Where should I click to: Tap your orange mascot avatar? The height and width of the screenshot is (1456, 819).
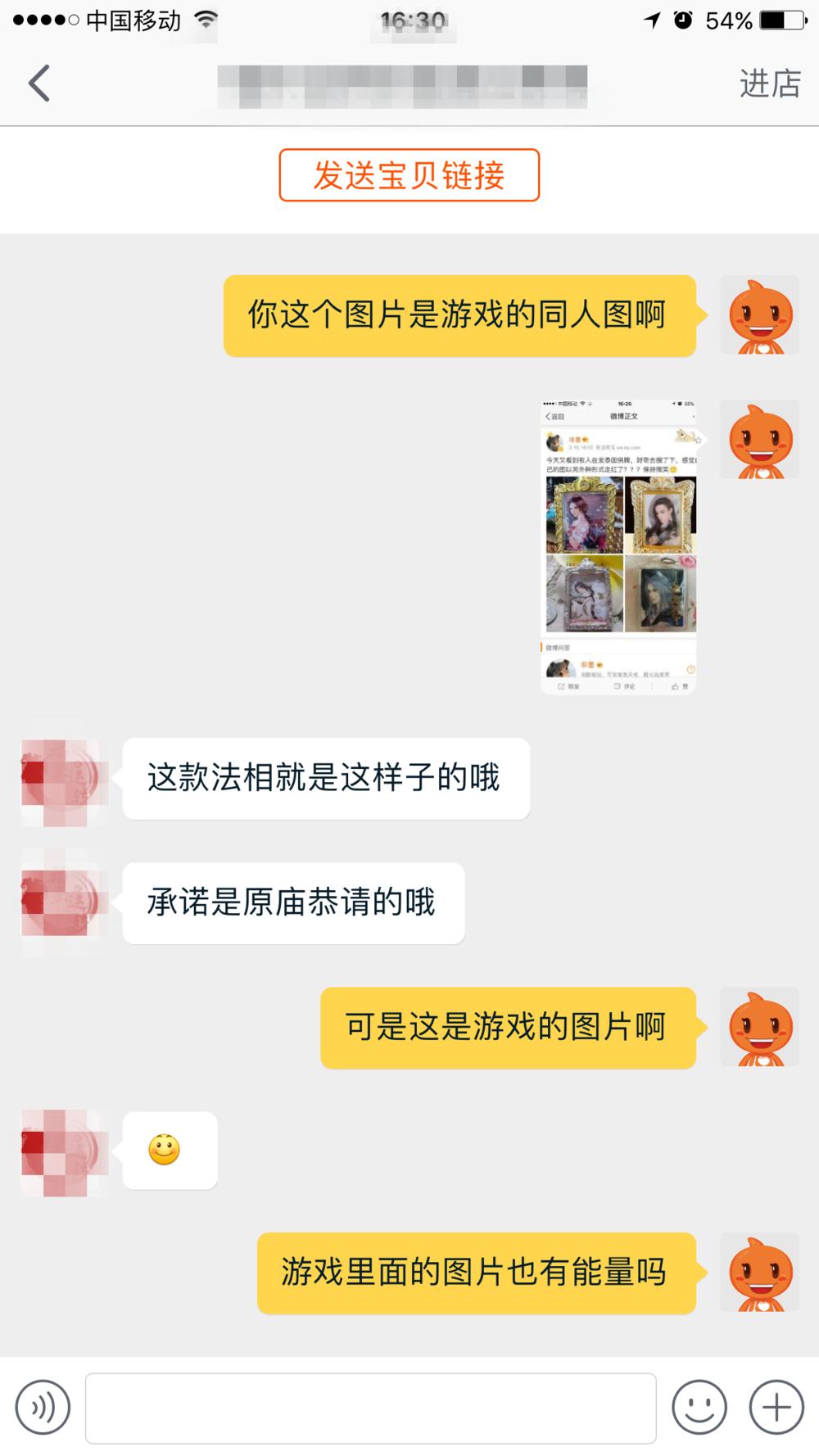(760, 315)
